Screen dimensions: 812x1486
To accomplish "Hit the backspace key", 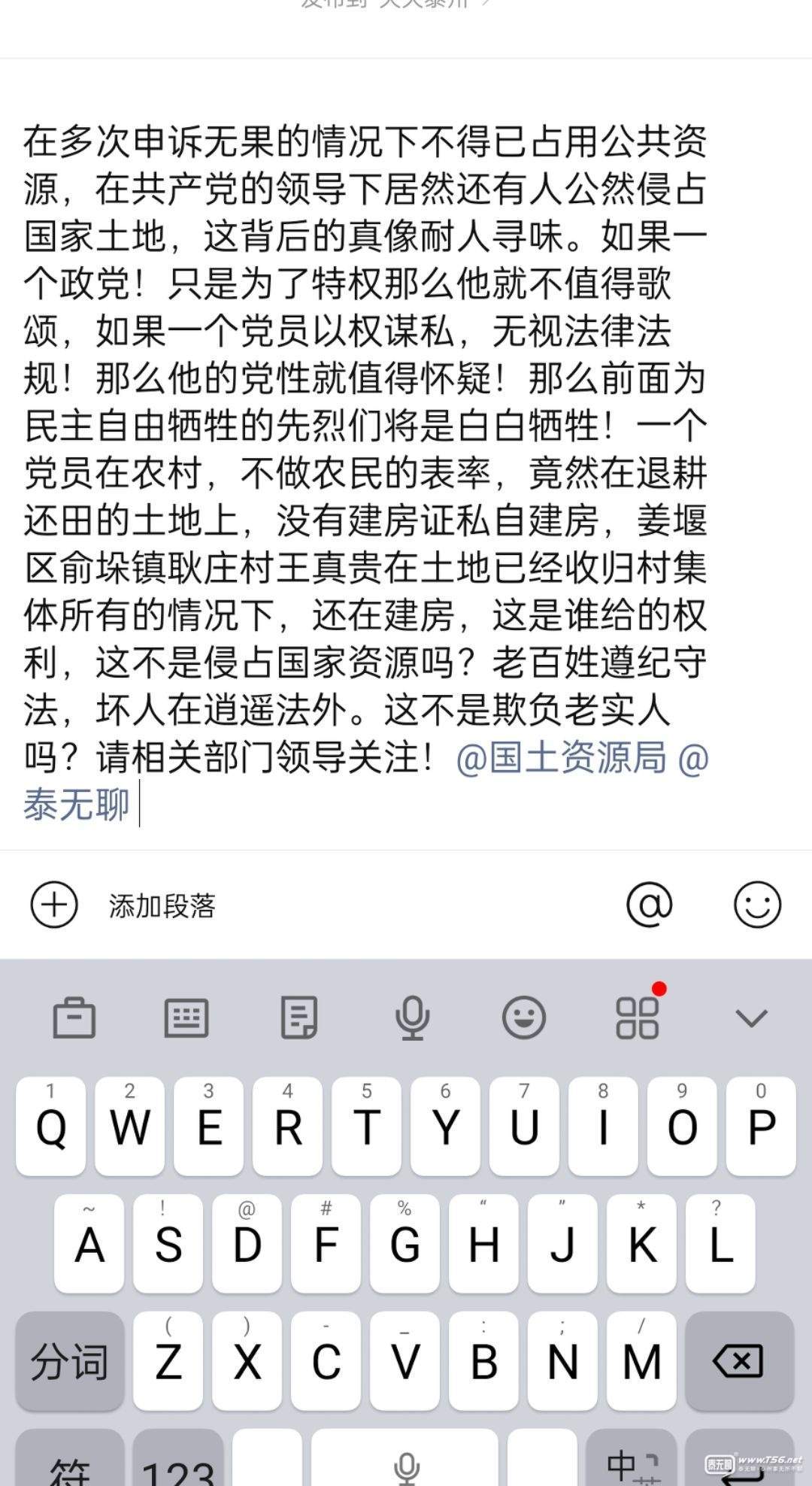I will (x=738, y=1360).
